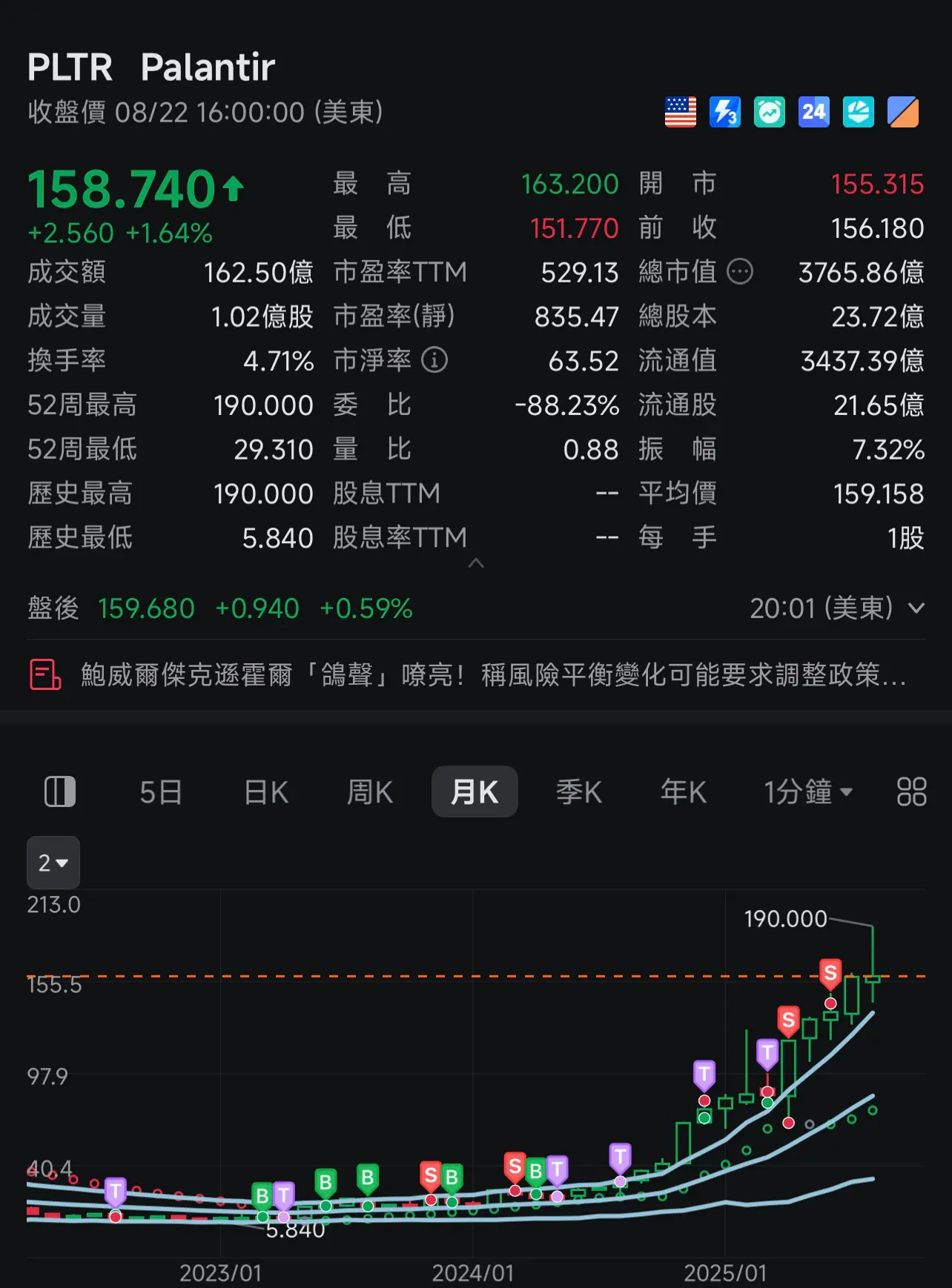Open the 1分鐘 interval dropdown
This screenshot has width=952, height=1288.
tap(808, 792)
